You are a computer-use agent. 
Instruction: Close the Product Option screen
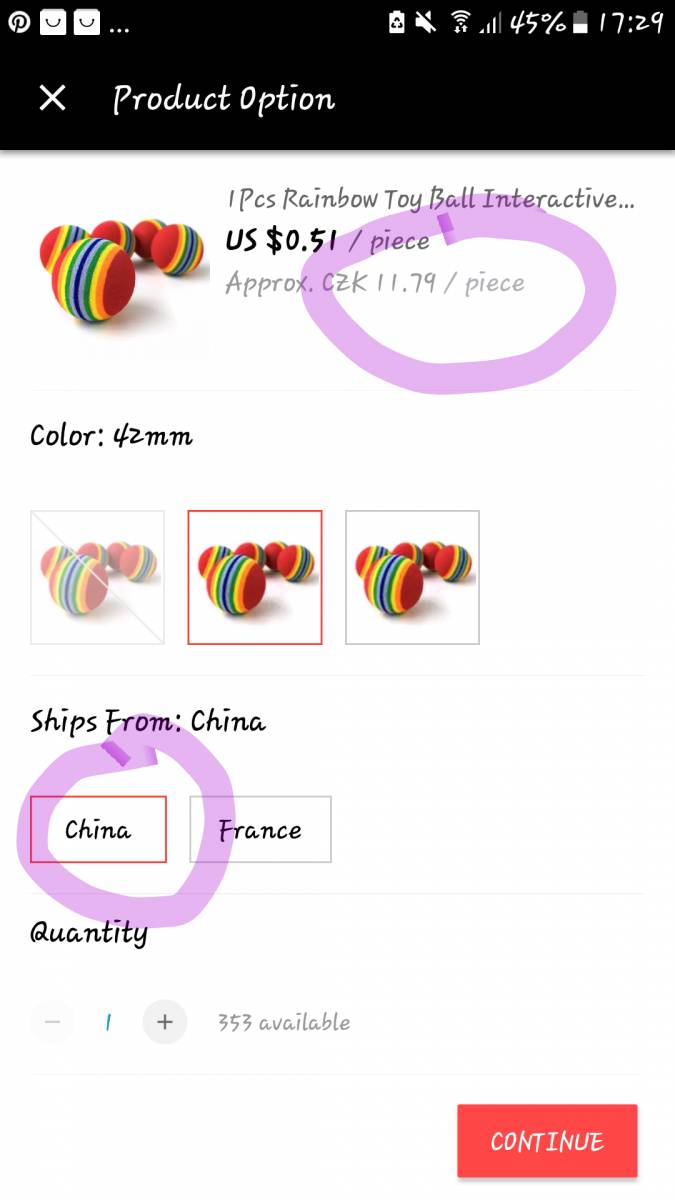pyautogui.click(x=52, y=98)
